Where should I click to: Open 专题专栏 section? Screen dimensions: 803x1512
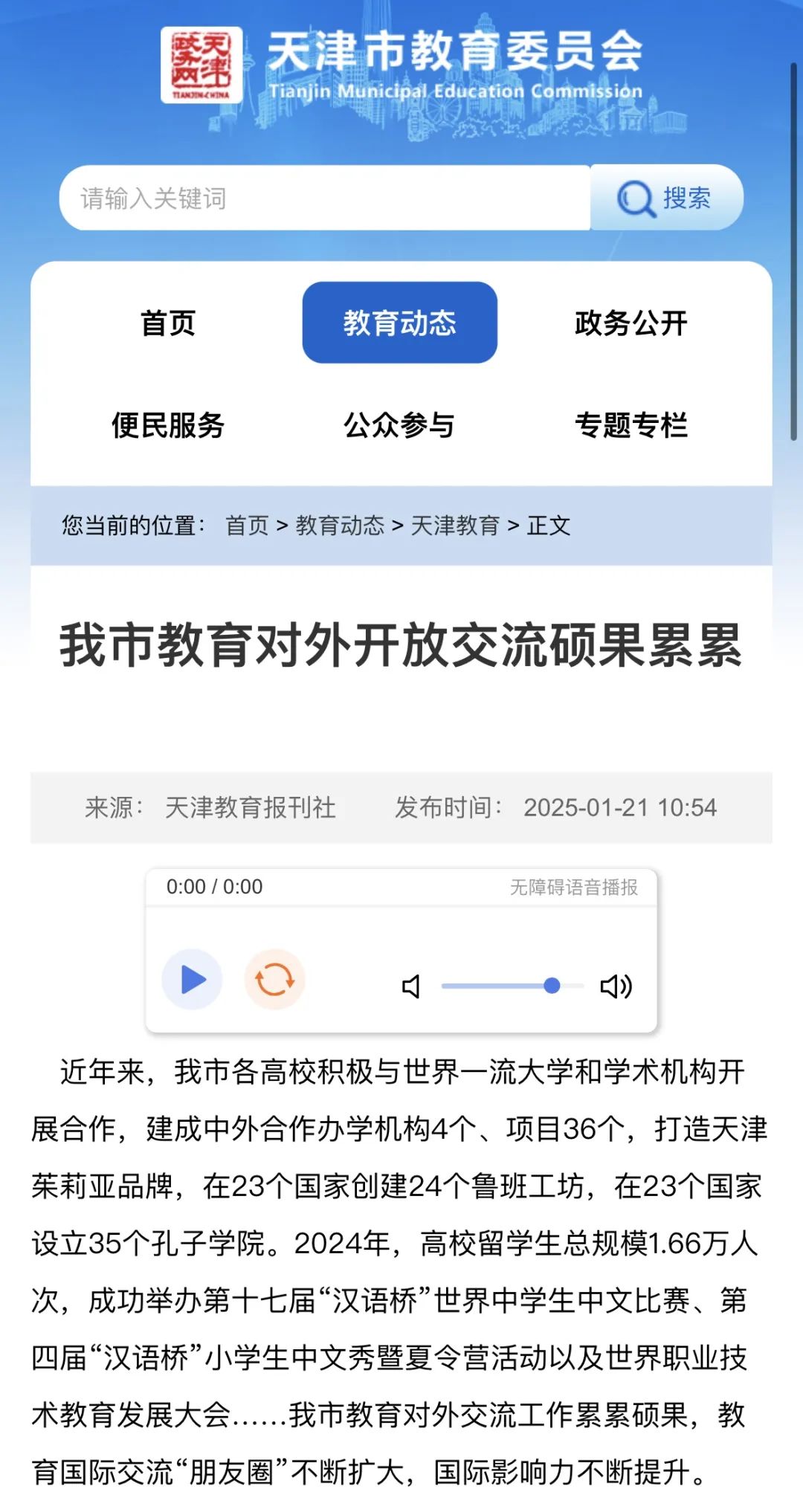point(631,425)
